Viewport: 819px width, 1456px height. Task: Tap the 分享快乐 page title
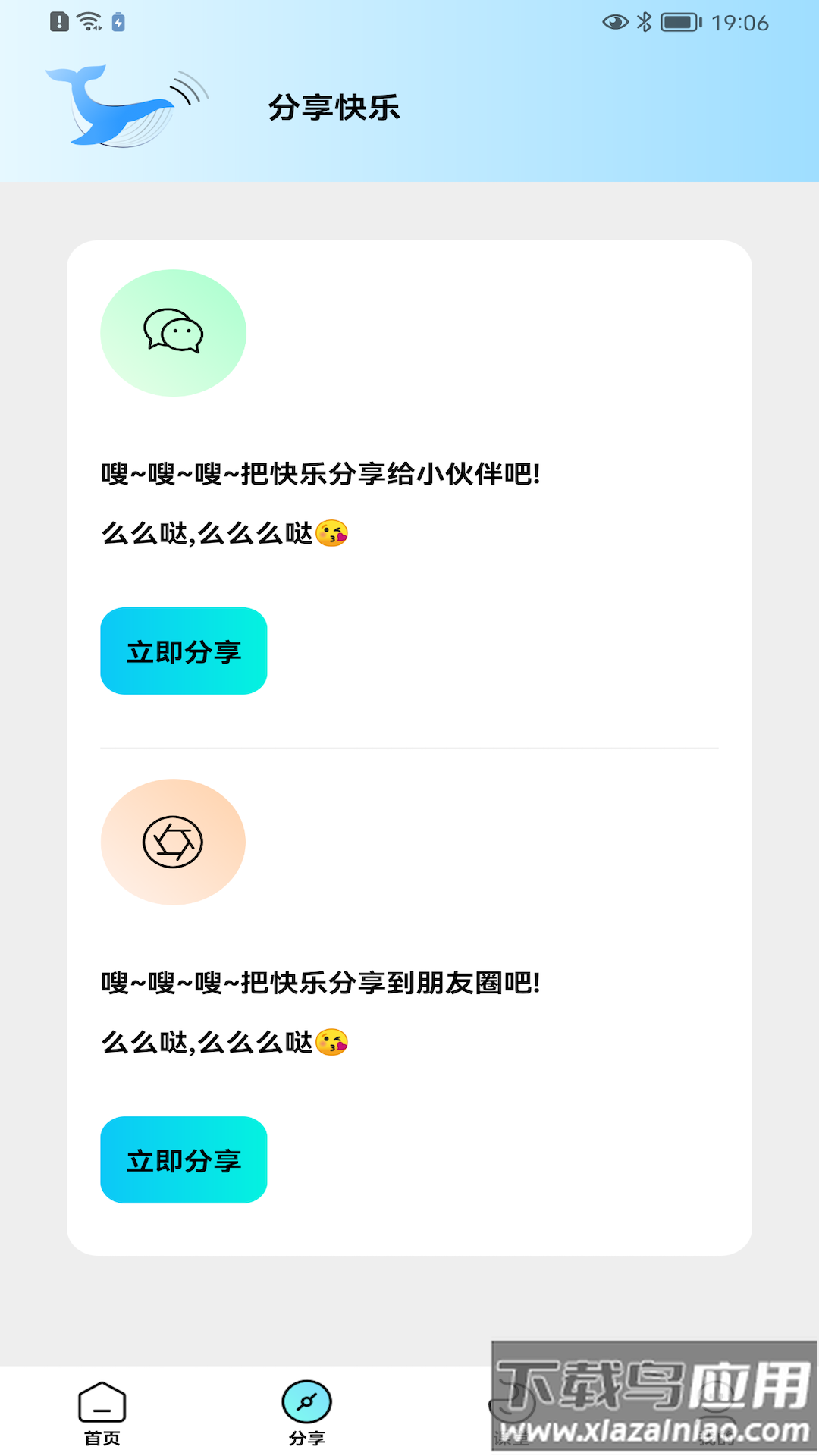tap(334, 108)
